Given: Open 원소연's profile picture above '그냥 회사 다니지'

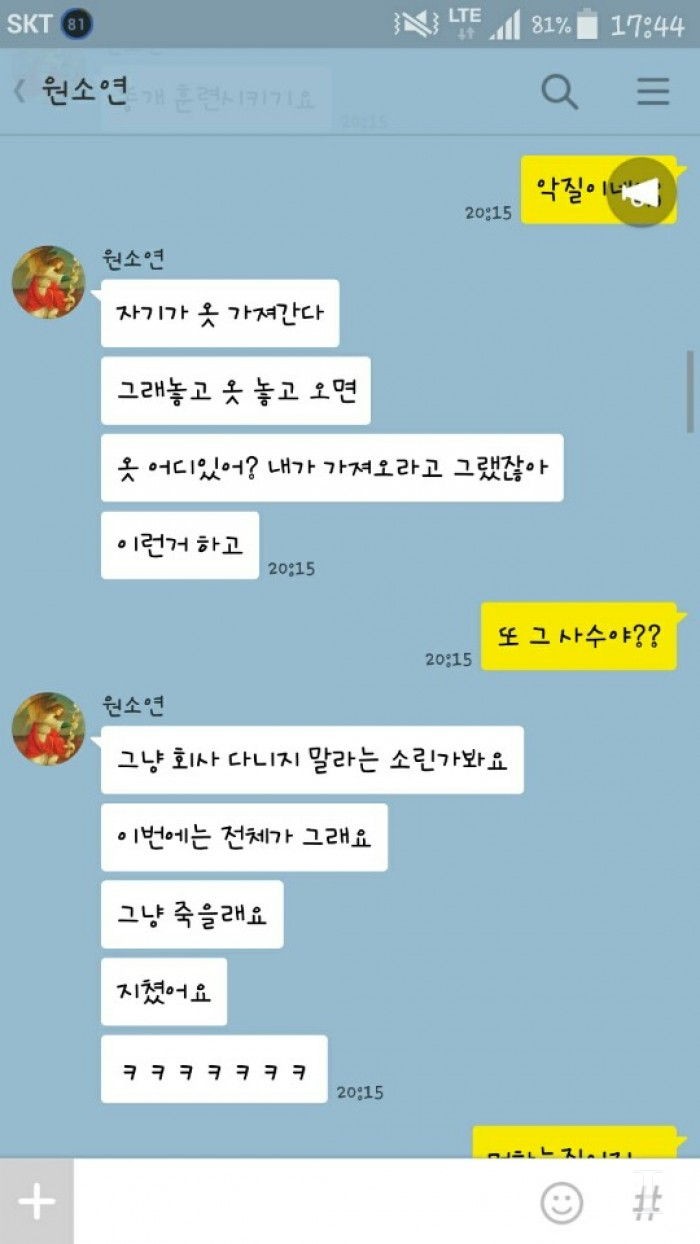Looking at the screenshot, I should [x=49, y=728].
